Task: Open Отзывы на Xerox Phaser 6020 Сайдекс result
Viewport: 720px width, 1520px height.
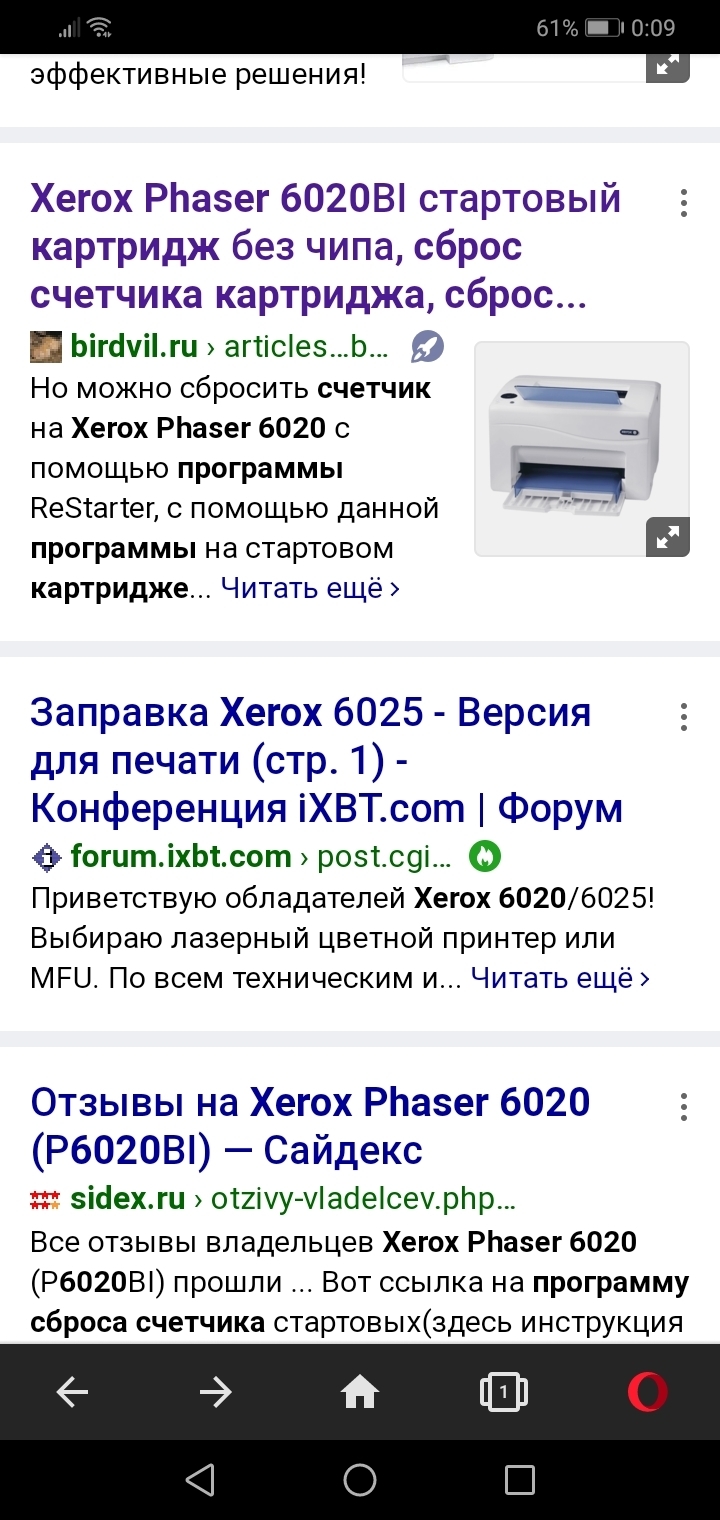Action: tap(310, 1126)
